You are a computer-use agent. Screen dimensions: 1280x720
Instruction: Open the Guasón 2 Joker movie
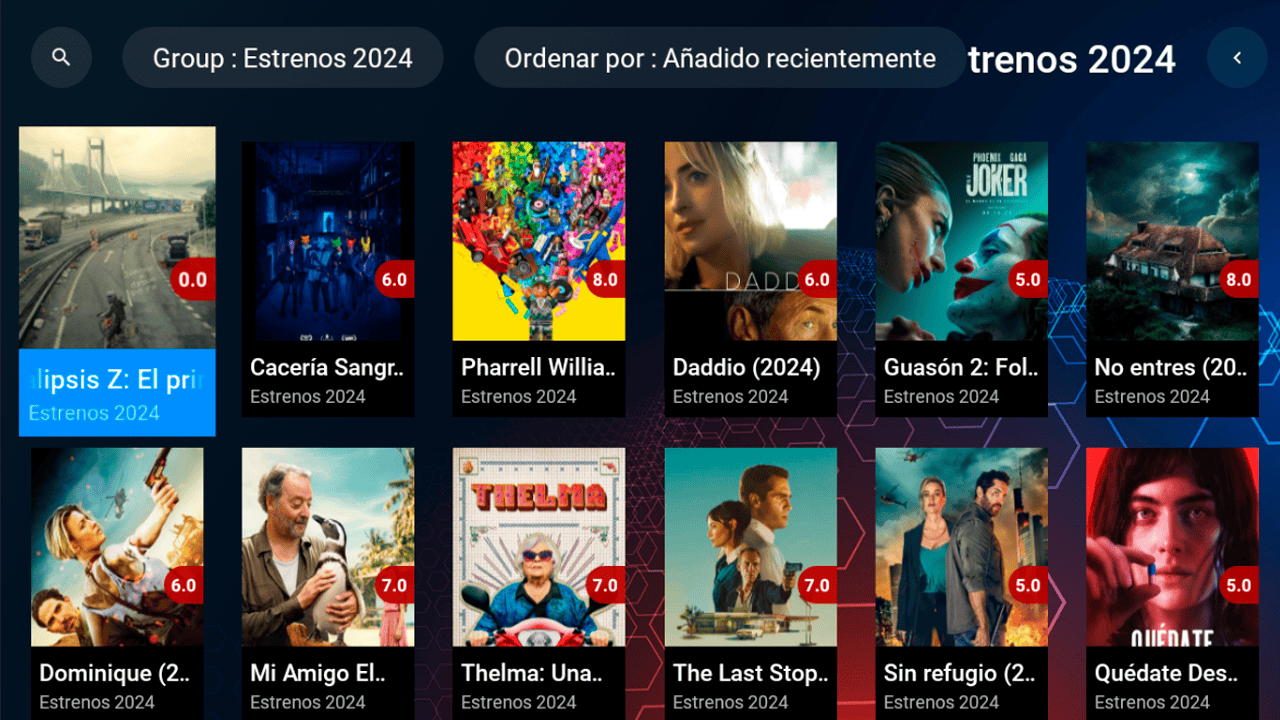(x=962, y=278)
